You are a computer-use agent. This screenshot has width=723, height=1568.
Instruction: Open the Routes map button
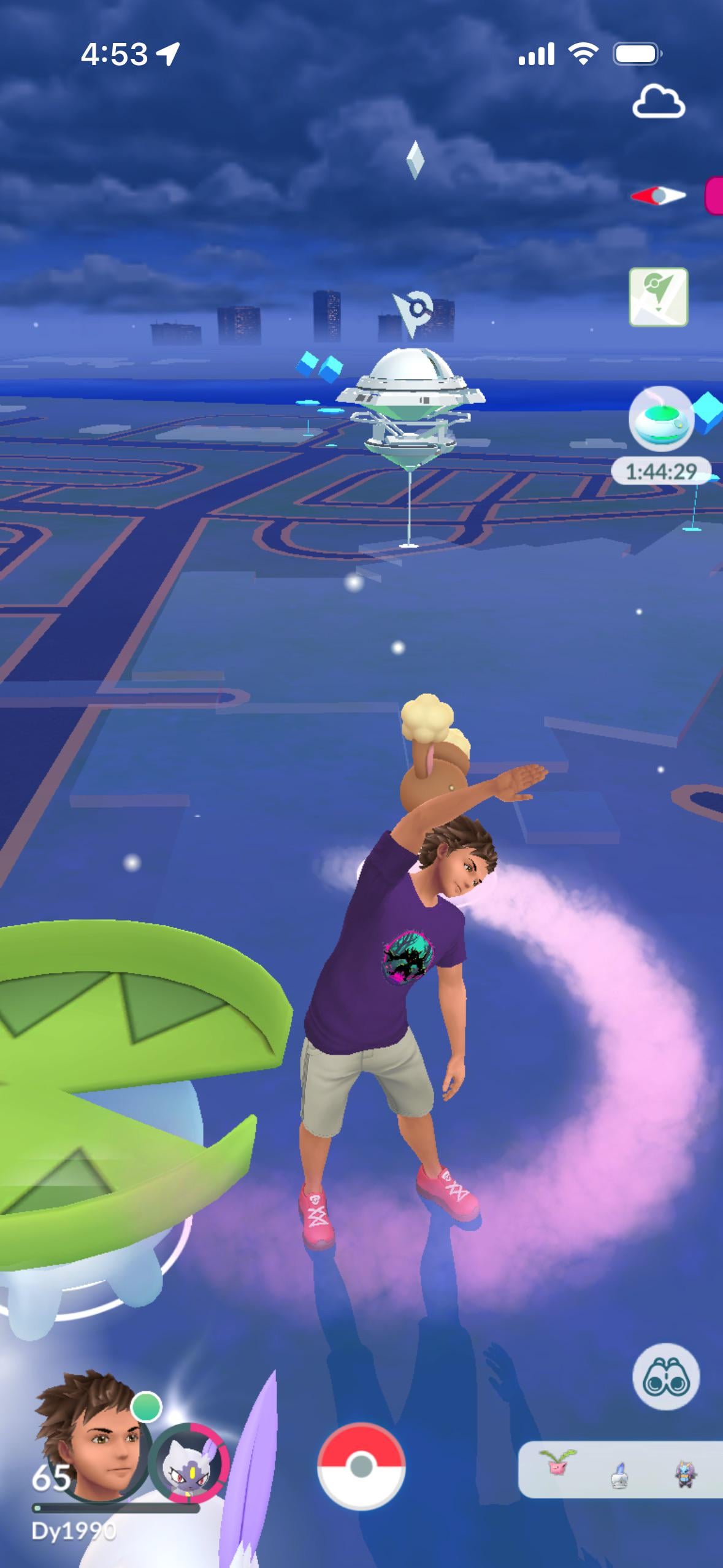[659, 297]
